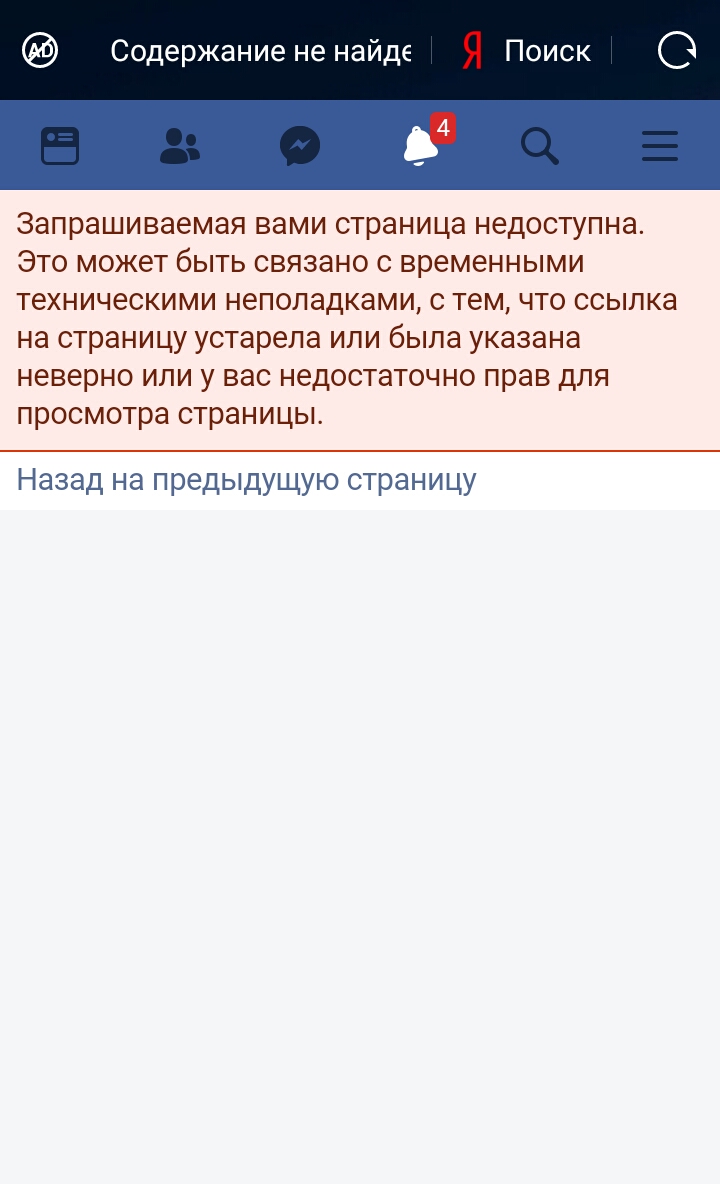
Task: Tap the ad blocker icon
Action: pyautogui.click(x=40, y=49)
